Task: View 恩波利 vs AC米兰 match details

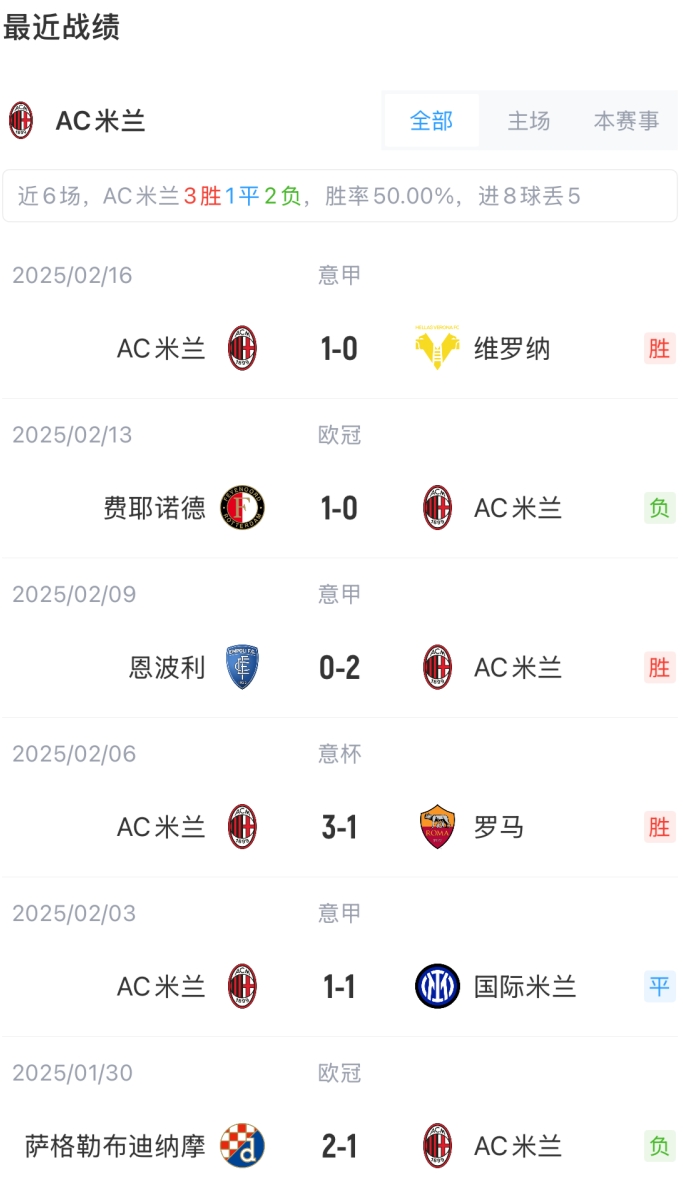Action: click(x=340, y=667)
